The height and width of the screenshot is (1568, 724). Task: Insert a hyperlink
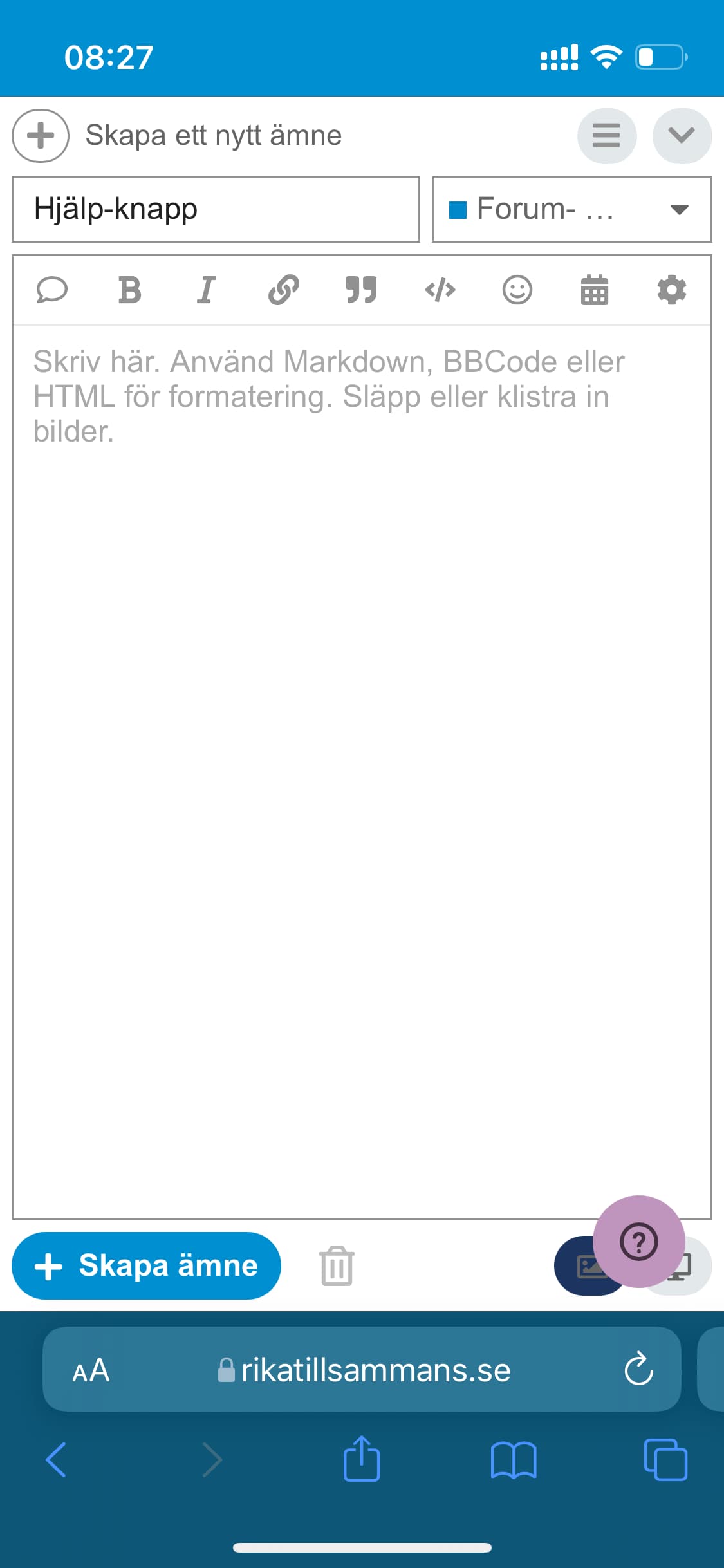(x=284, y=290)
